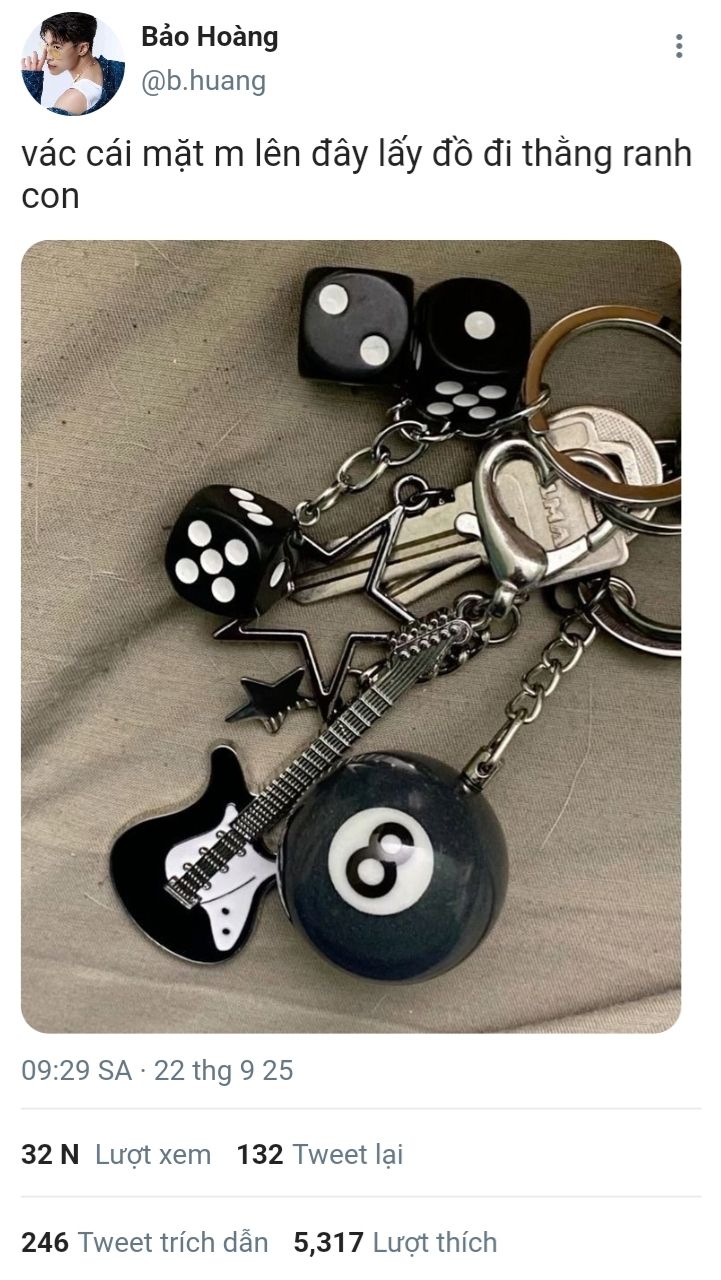Viewport: 721px width, 1280px height.
Task: View the 5,317 Lượt thích list
Action: [x=395, y=1243]
